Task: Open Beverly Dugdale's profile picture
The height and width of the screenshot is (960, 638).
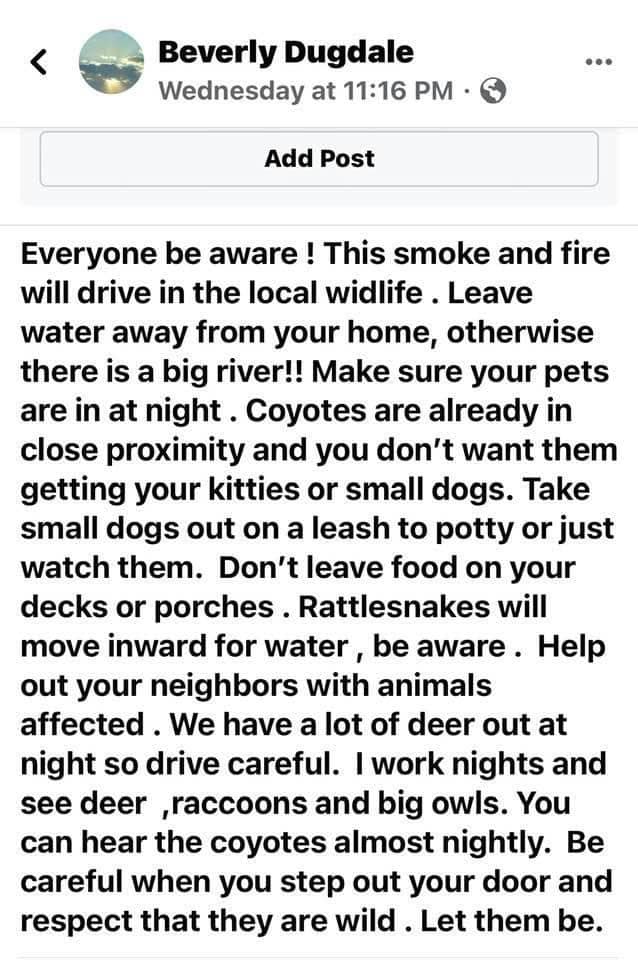Action: point(111,62)
